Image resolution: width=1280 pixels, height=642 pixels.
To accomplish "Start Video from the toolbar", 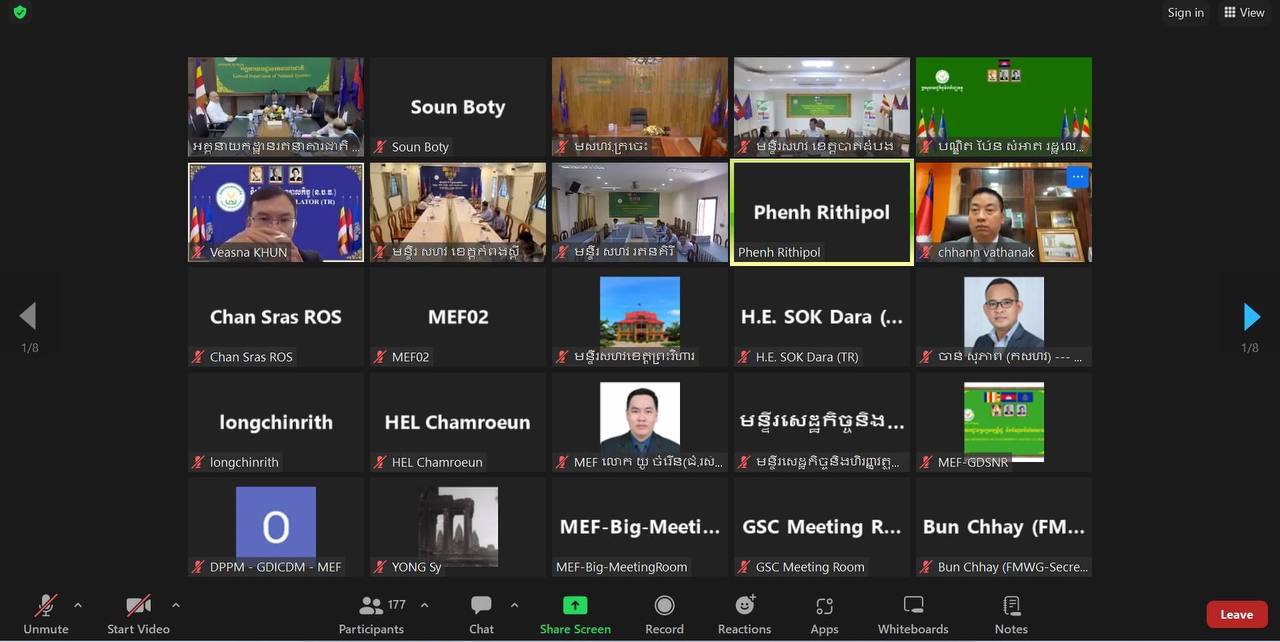I will point(138,613).
